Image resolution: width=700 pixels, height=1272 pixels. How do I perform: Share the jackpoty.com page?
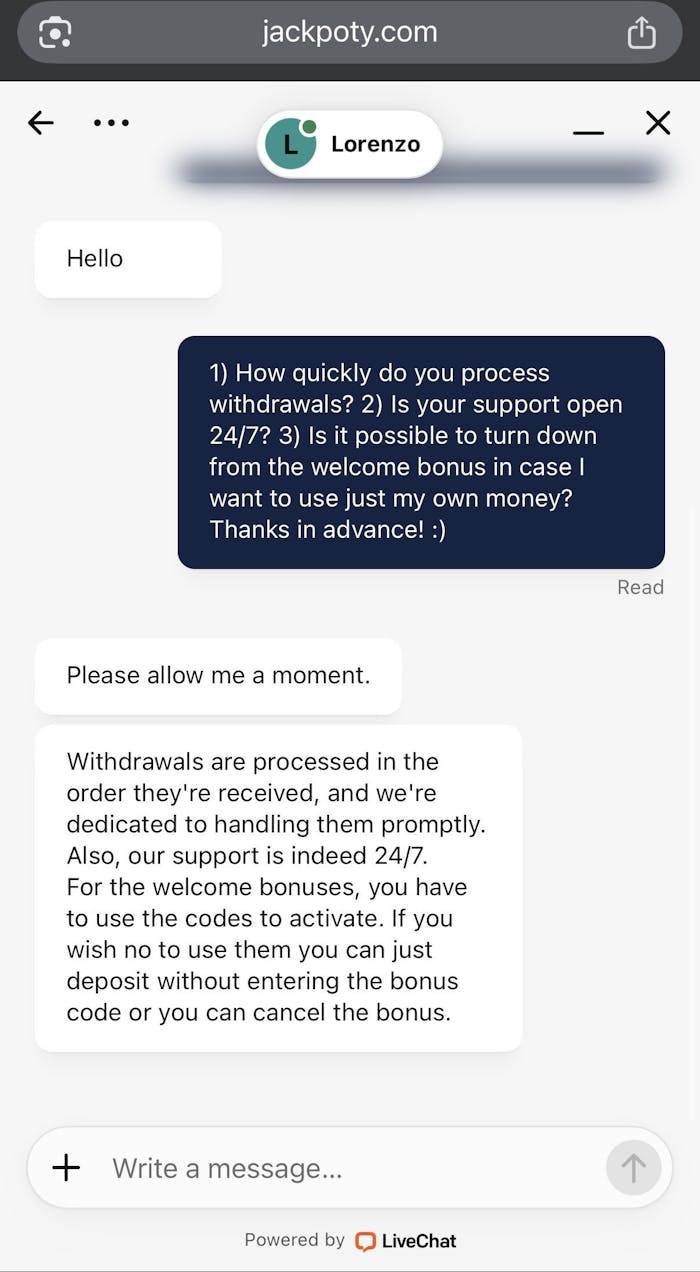coord(641,33)
